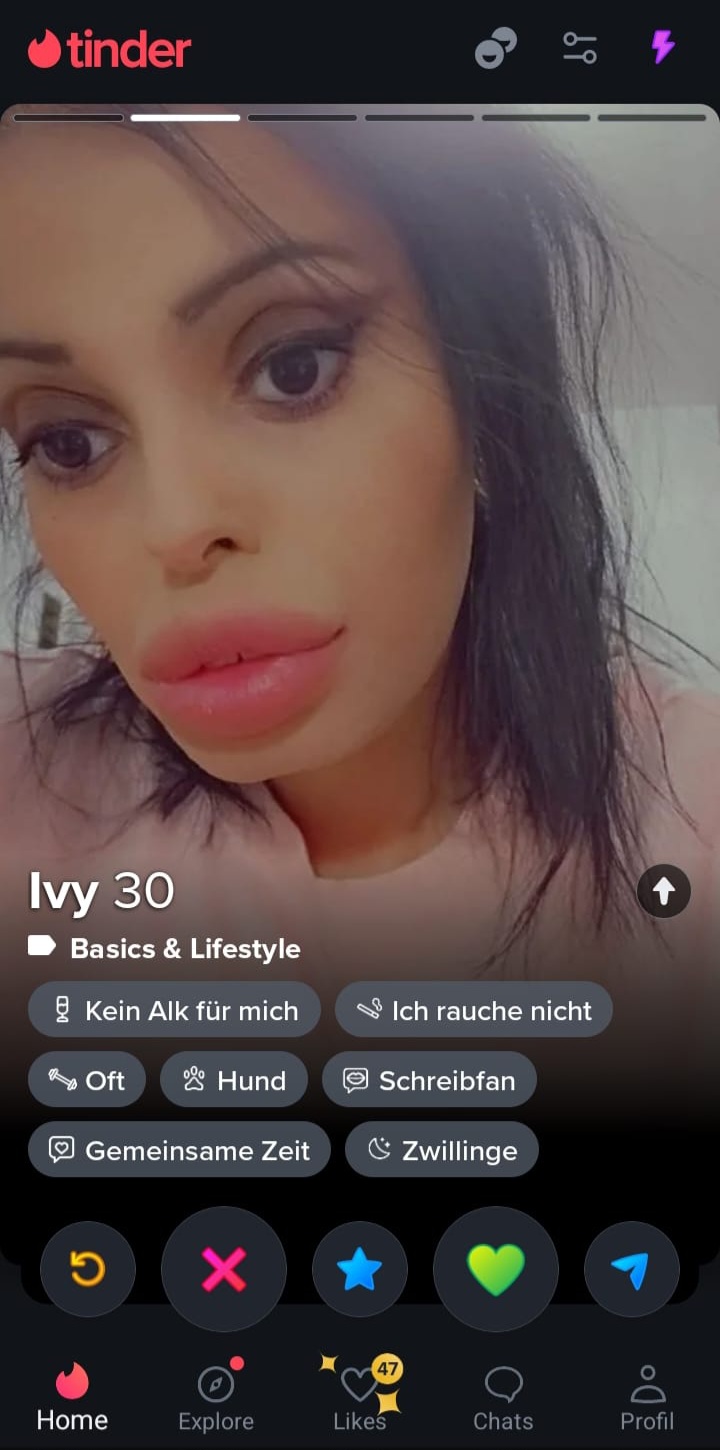Expand Ivy's full profile details

[x=664, y=890]
